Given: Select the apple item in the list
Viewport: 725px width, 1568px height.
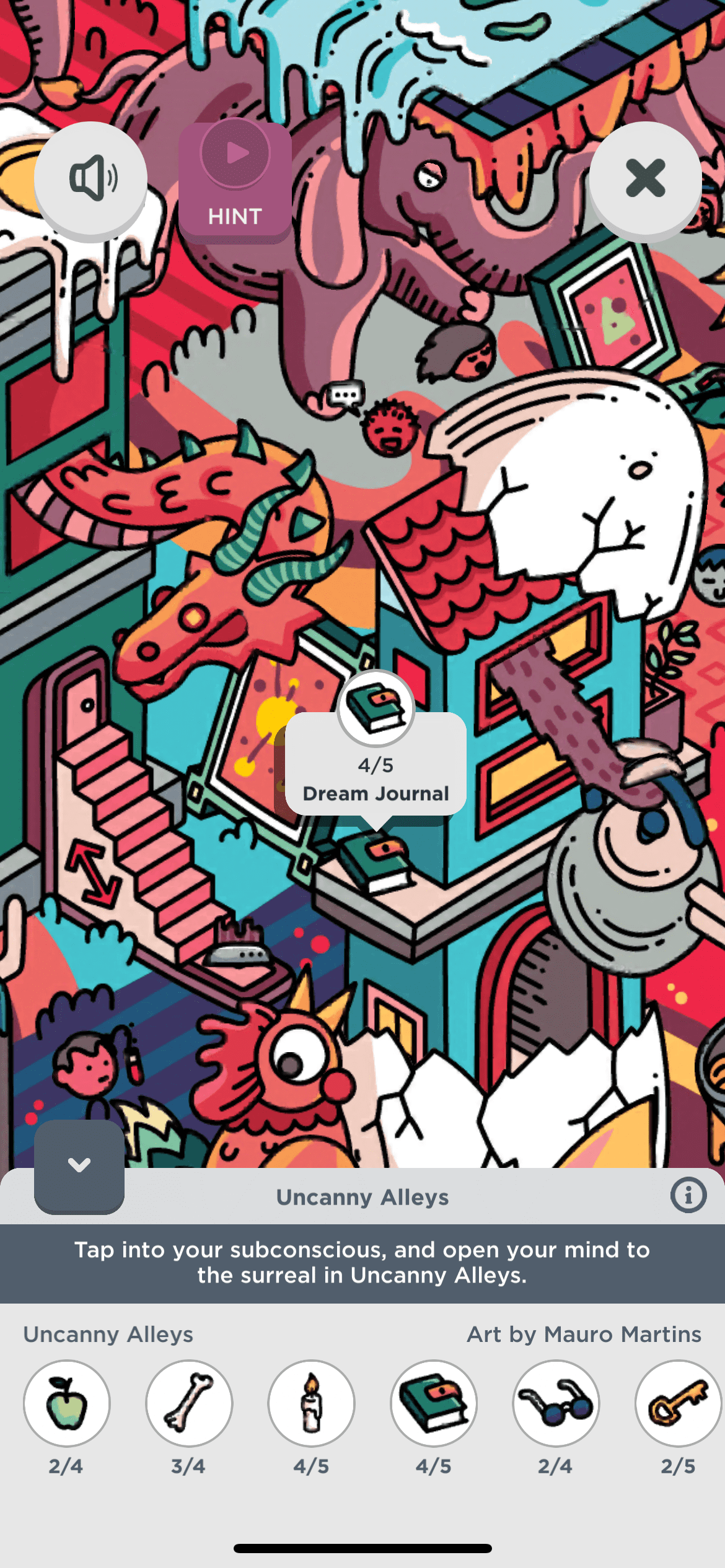Looking at the screenshot, I should pyautogui.click(x=66, y=1403).
